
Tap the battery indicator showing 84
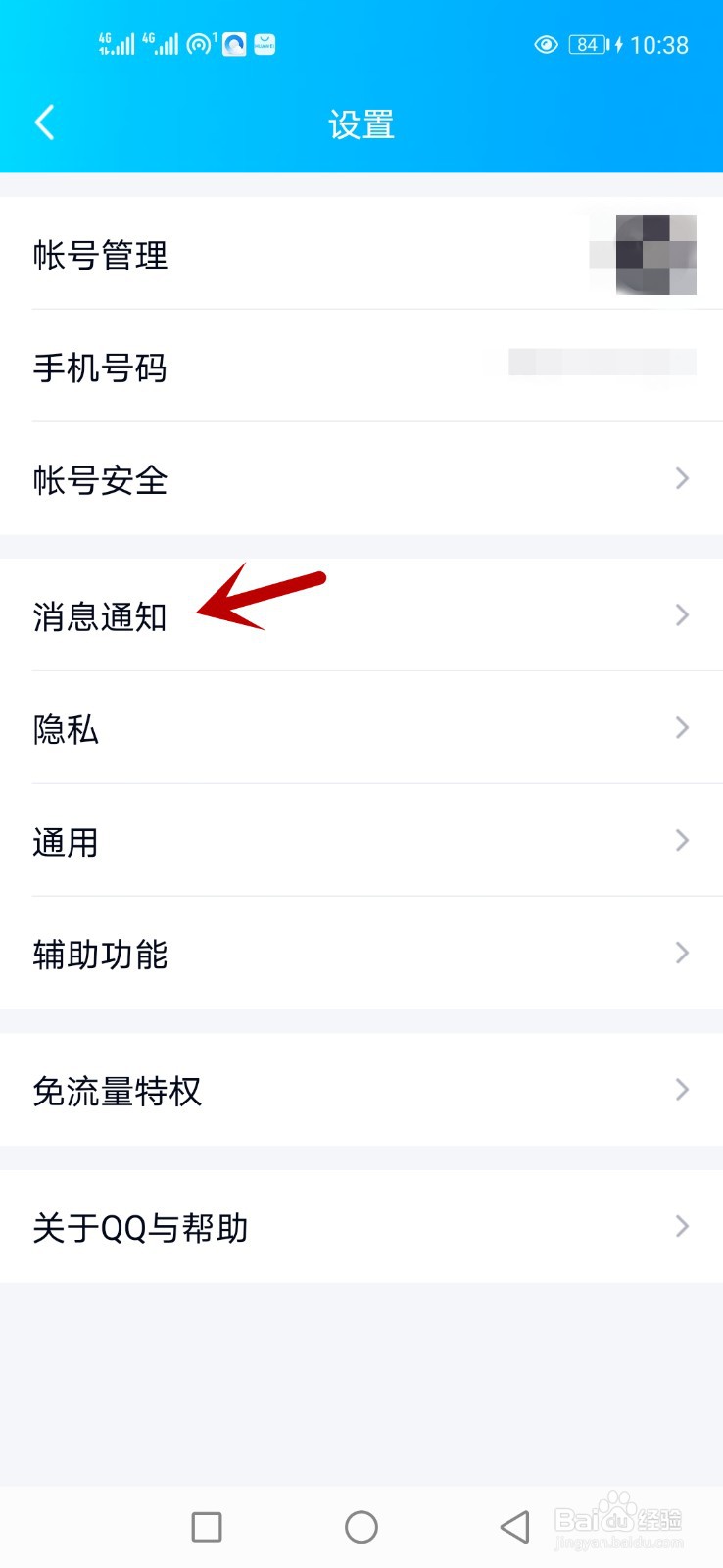(x=585, y=44)
